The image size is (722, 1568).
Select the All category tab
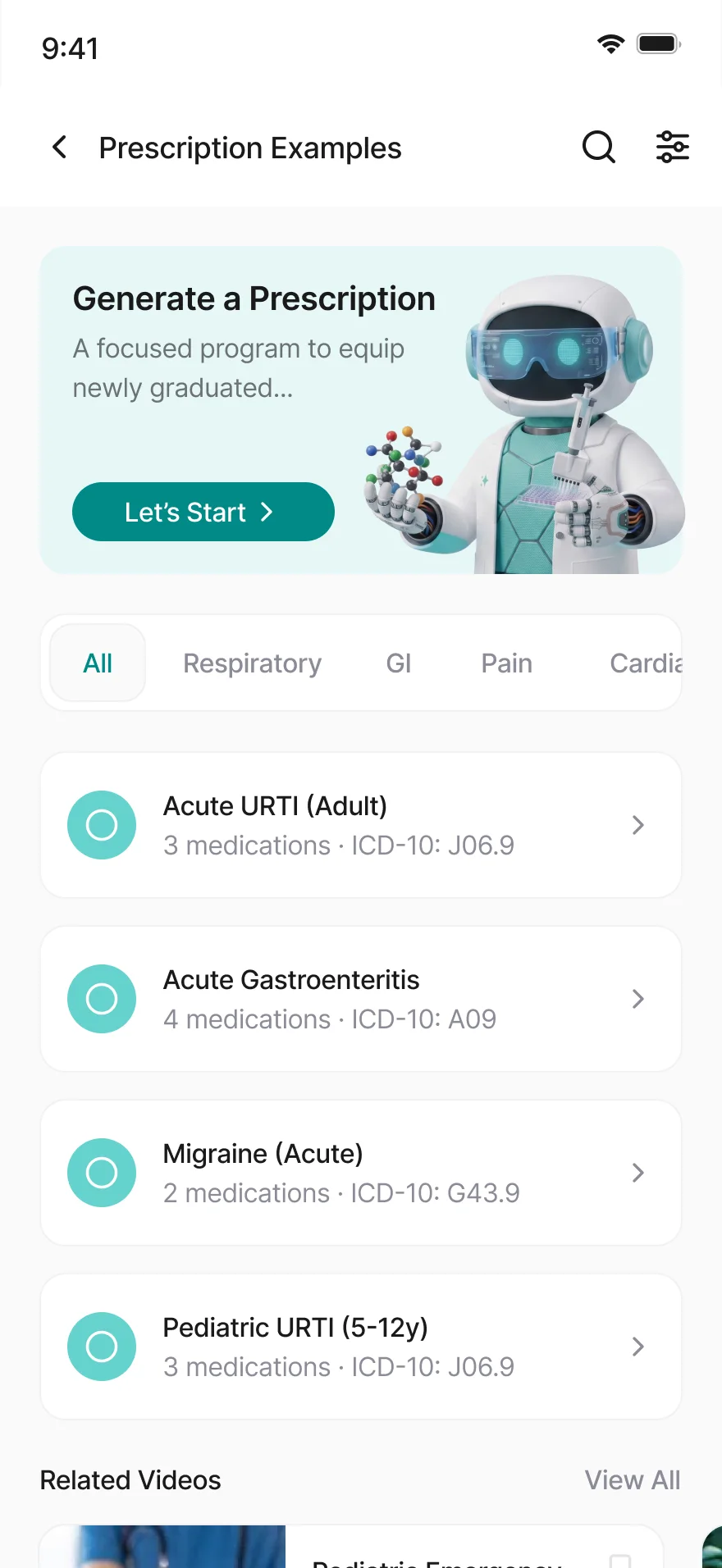click(x=98, y=663)
